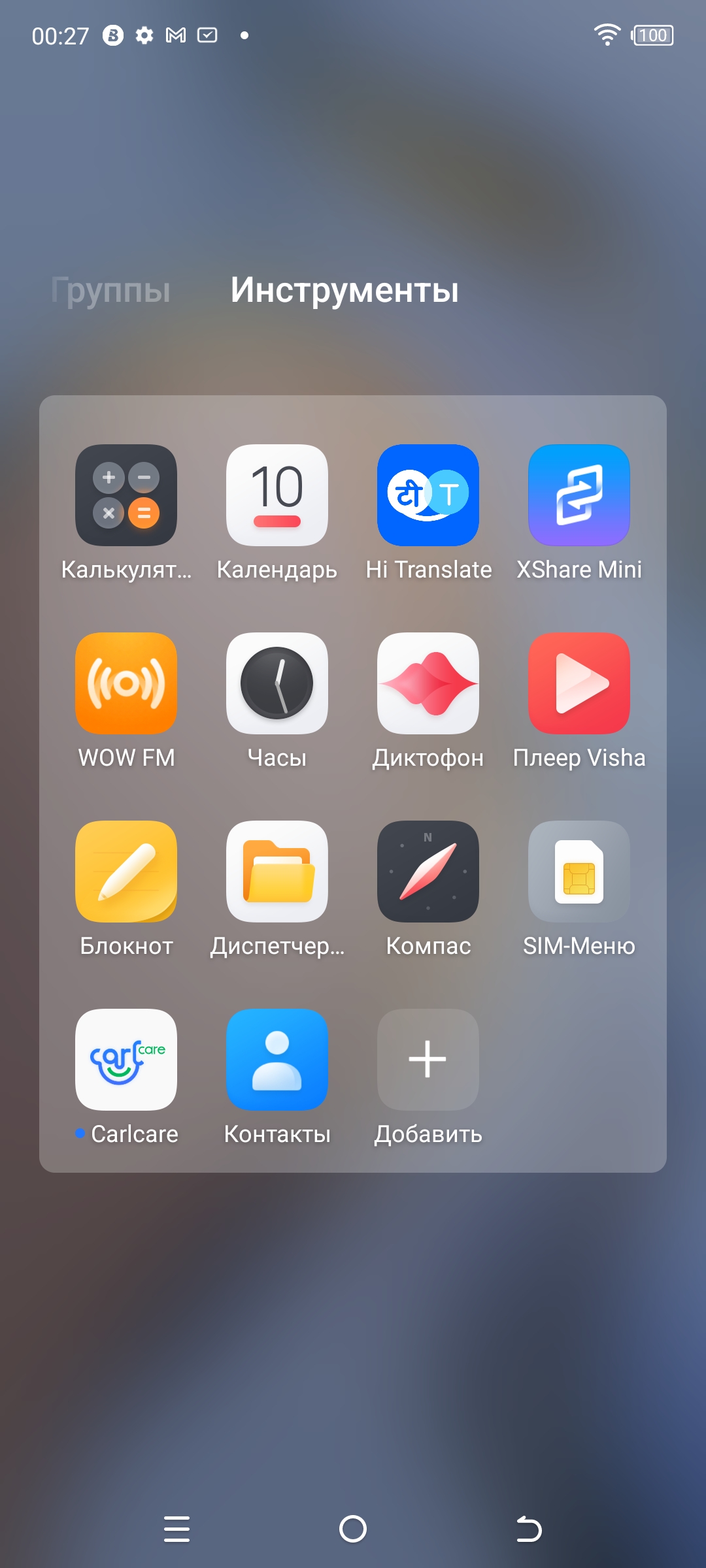Screen dimensions: 706x1568
Task: Open SIM-Меню
Action: pos(579,872)
